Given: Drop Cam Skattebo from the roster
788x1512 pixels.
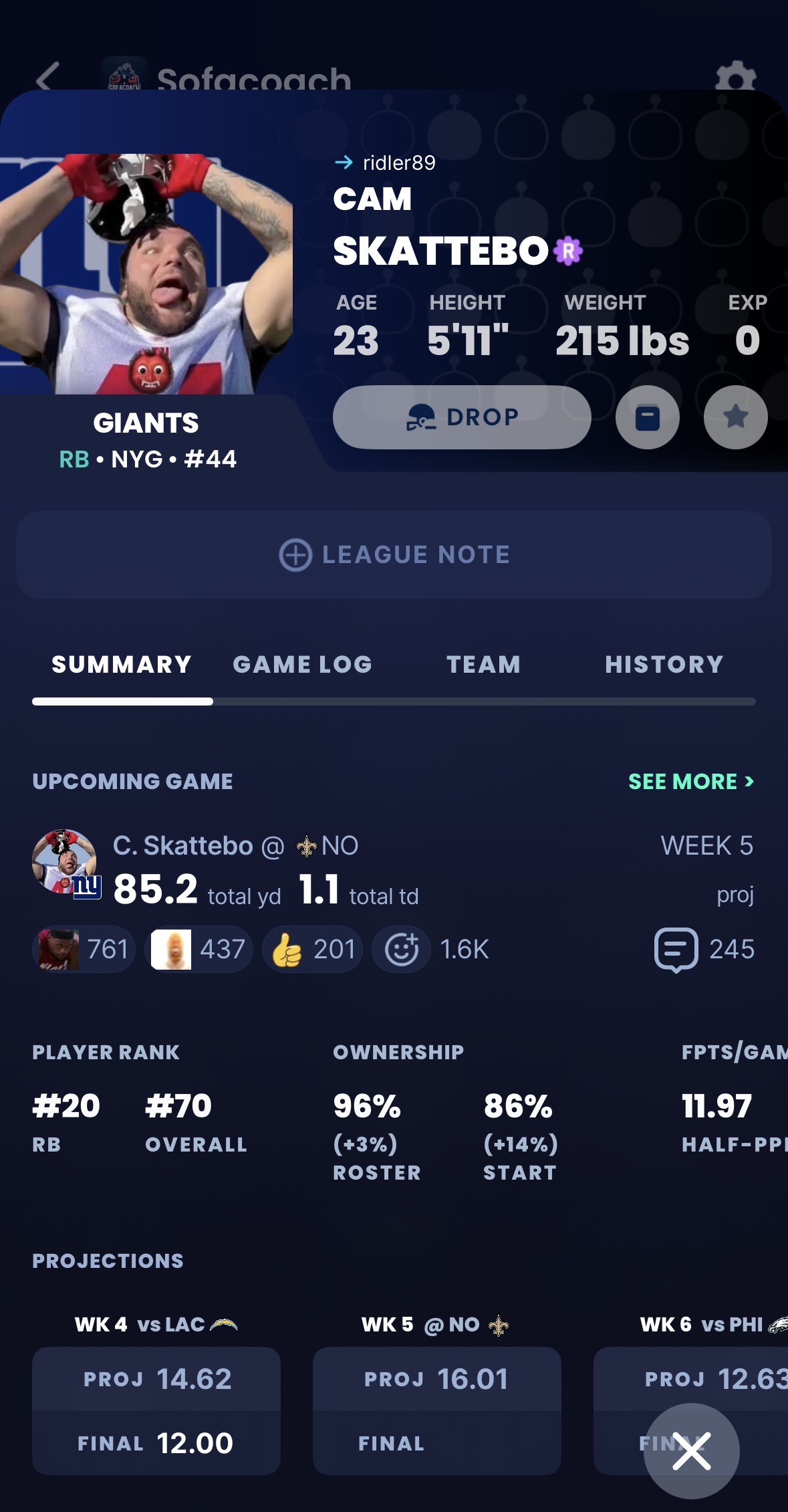Looking at the screenshot, I should point(461,417).
